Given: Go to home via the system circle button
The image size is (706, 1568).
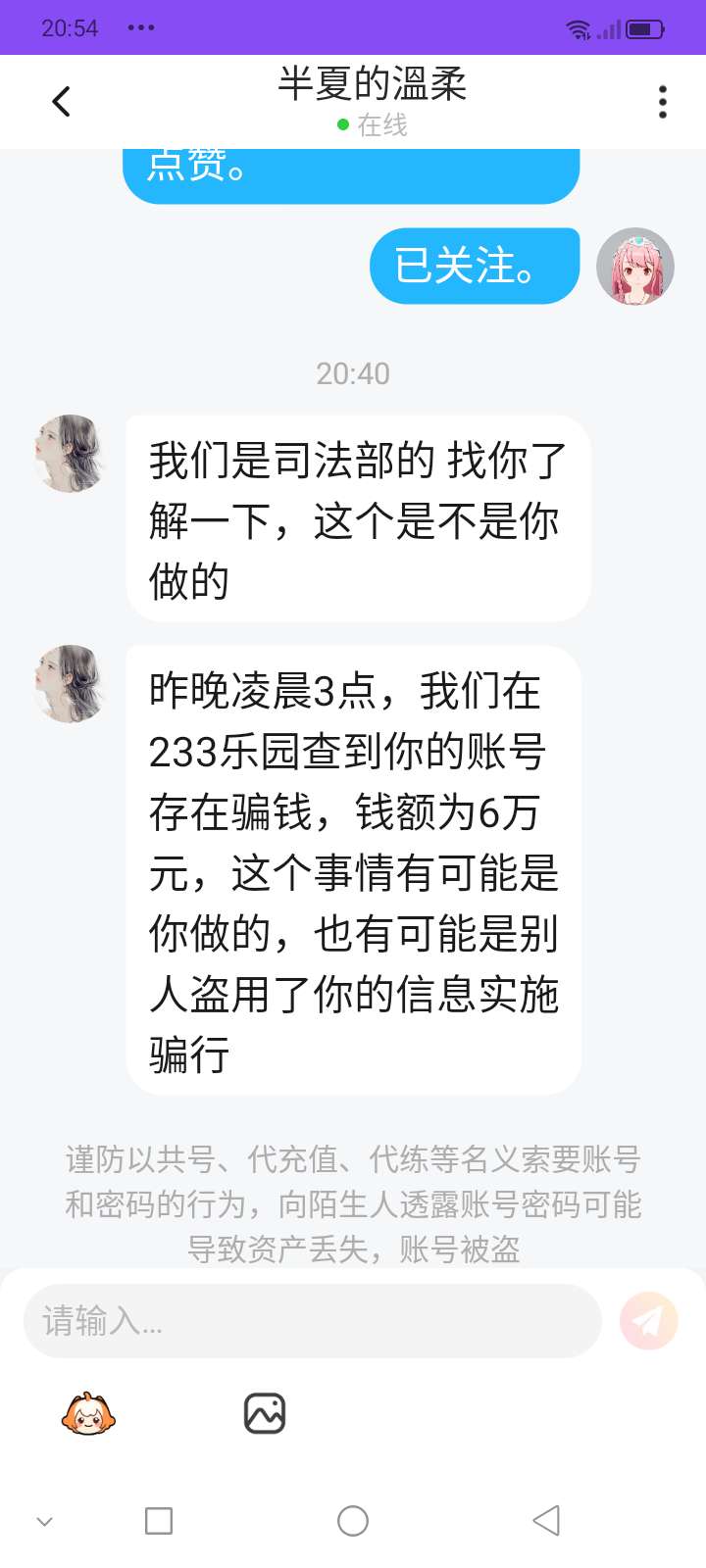Looking at the screenshot, I should pos(353,1521).
